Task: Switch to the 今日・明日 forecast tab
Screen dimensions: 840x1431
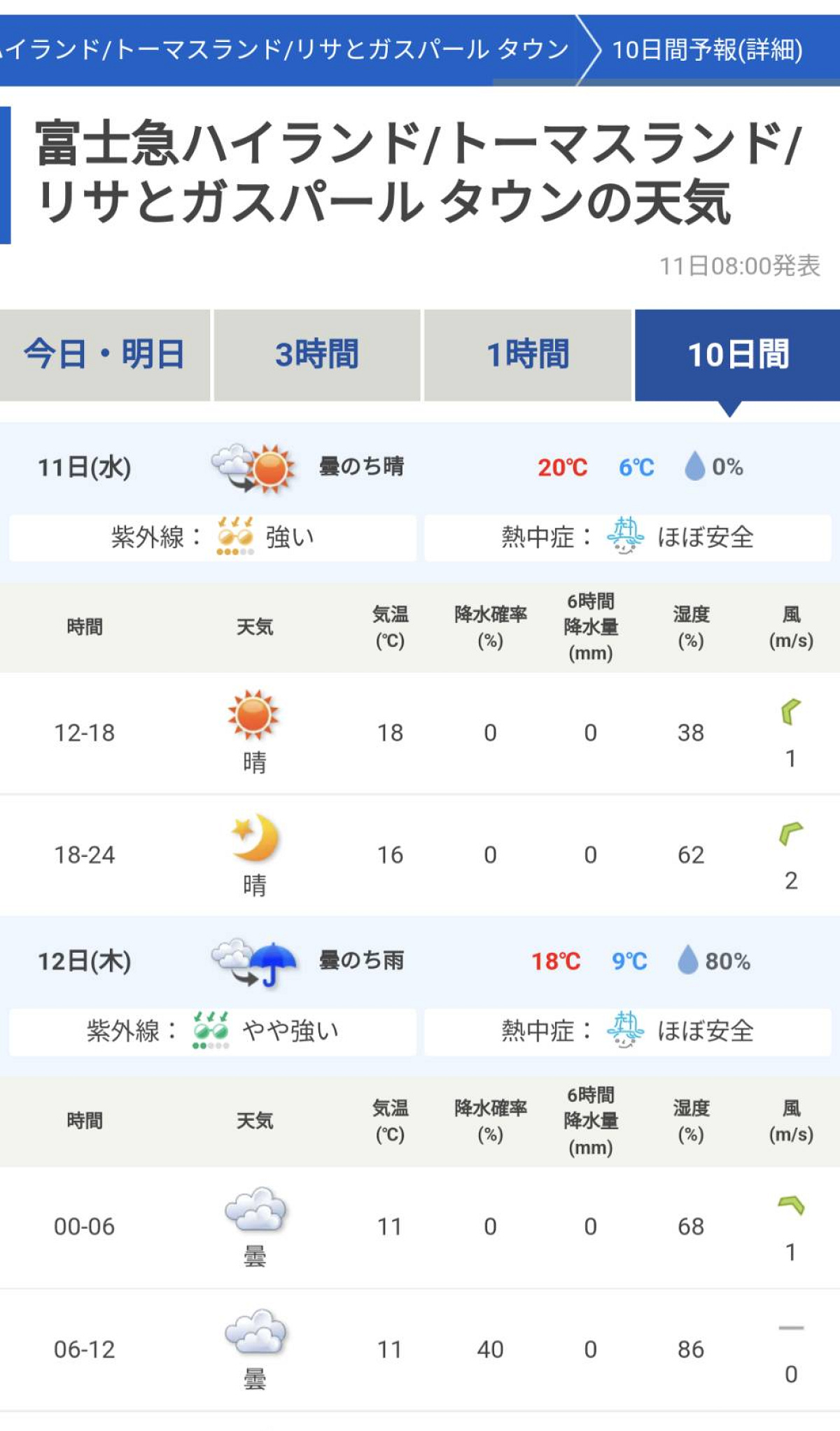Action: point(105,355)
